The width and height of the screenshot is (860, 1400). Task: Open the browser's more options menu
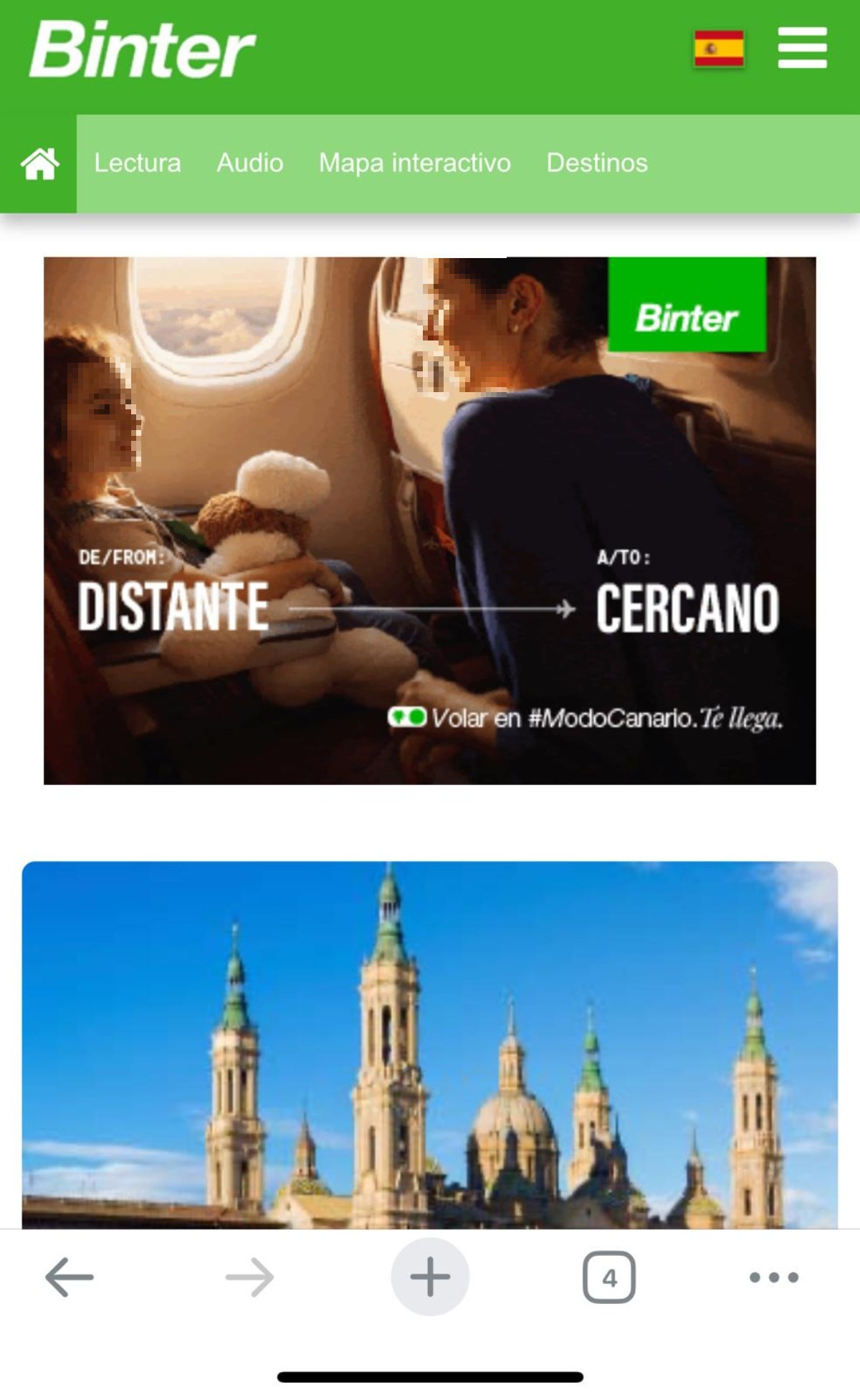click(773, 1277)
